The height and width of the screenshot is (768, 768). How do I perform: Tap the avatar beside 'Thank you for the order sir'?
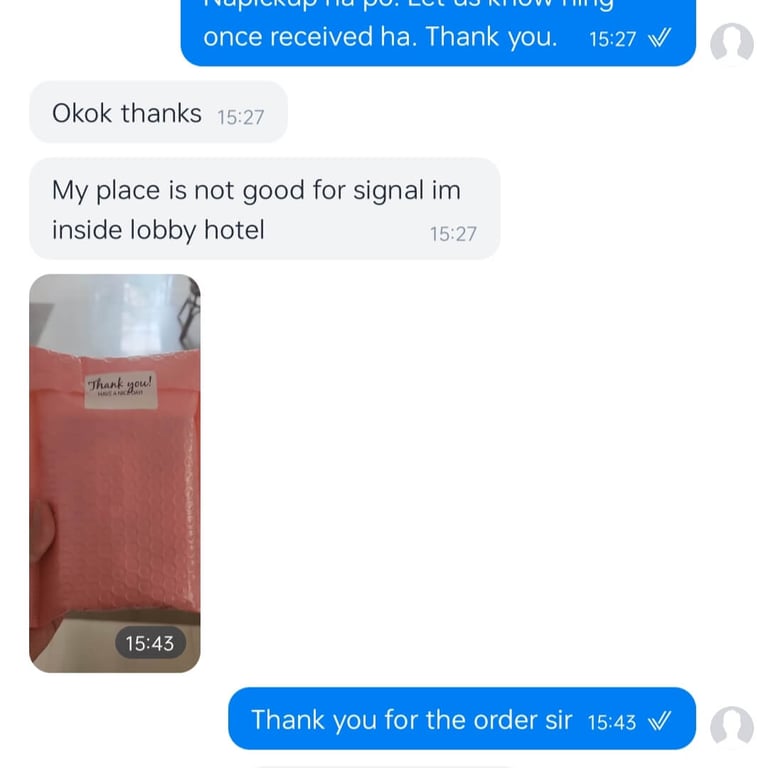tap(731, 727)
